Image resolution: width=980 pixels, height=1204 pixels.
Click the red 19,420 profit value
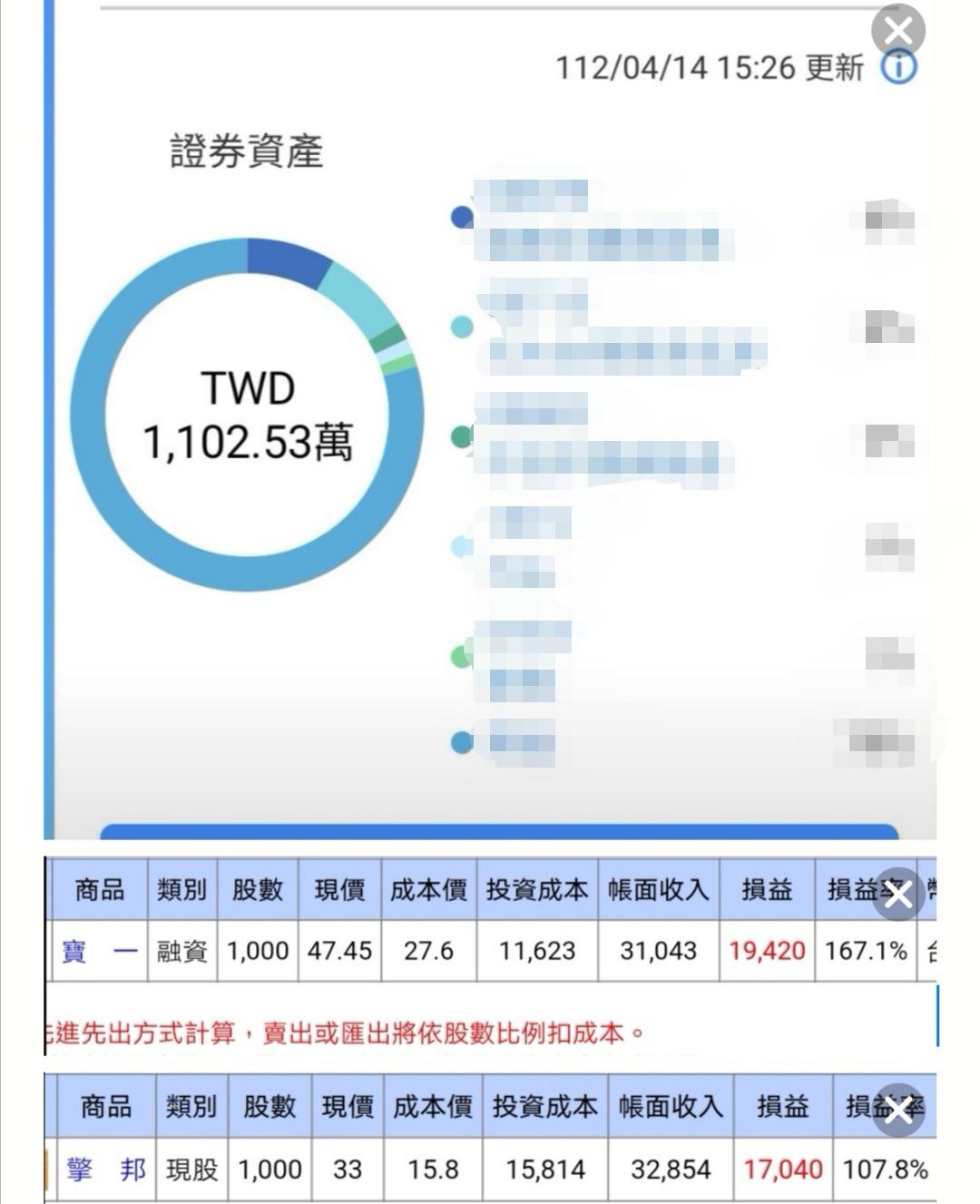[767, 952]
